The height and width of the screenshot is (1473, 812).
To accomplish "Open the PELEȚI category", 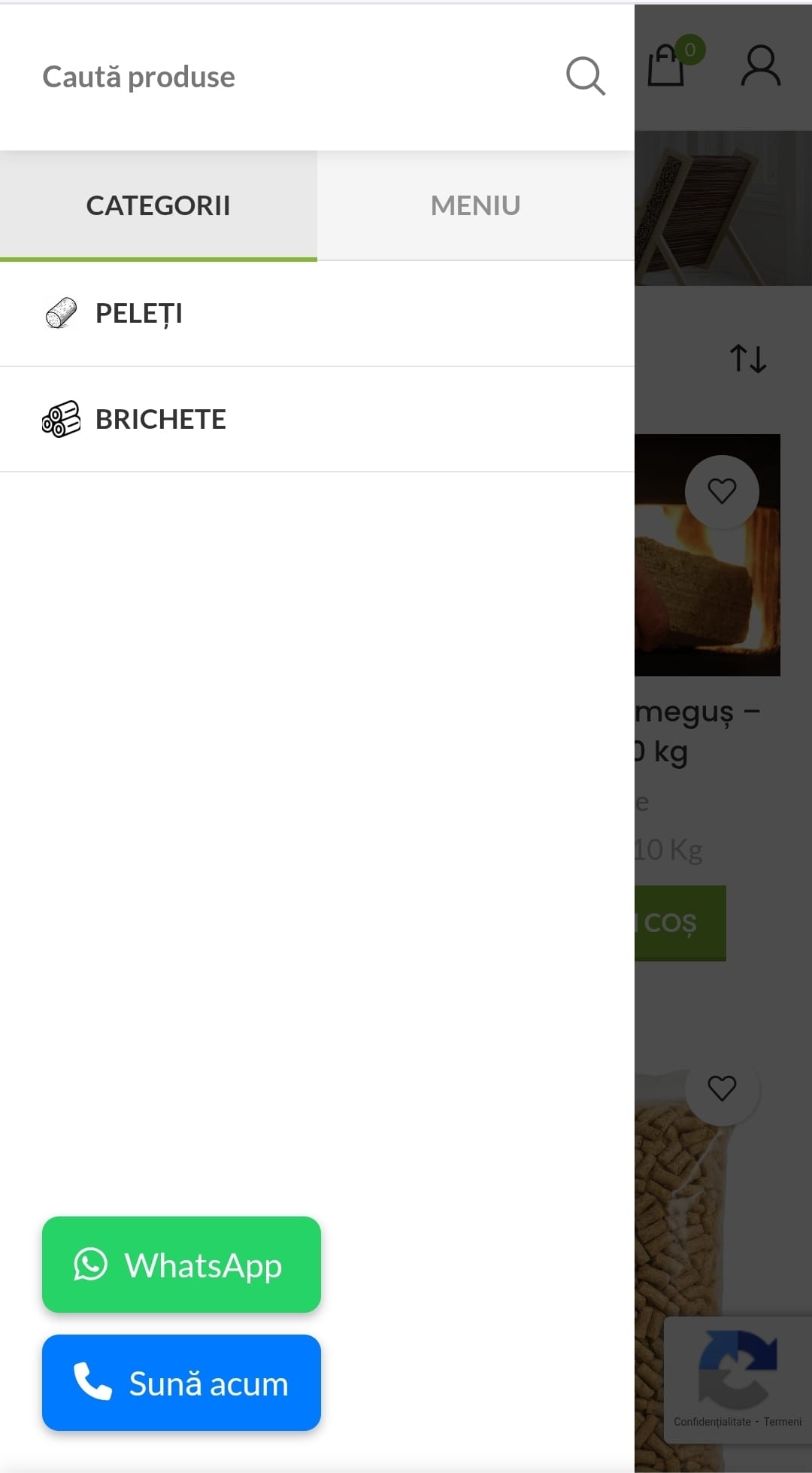I will pyautogui.click(x=139, y=314).
